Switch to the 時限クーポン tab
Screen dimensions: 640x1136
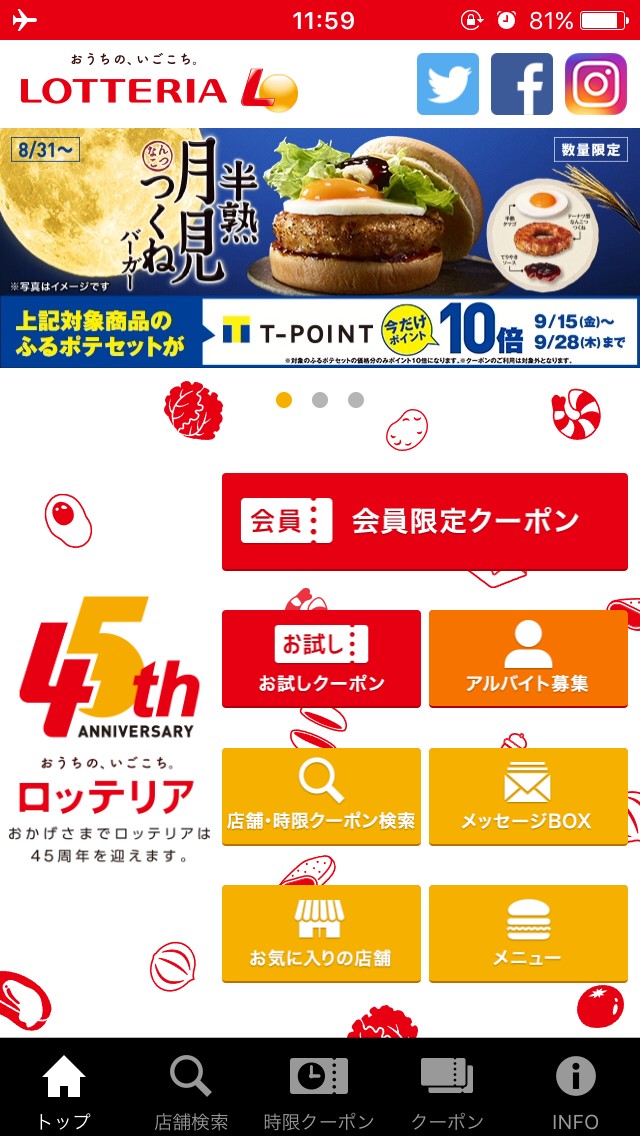pyautogui.click(x=319, y=1092)
